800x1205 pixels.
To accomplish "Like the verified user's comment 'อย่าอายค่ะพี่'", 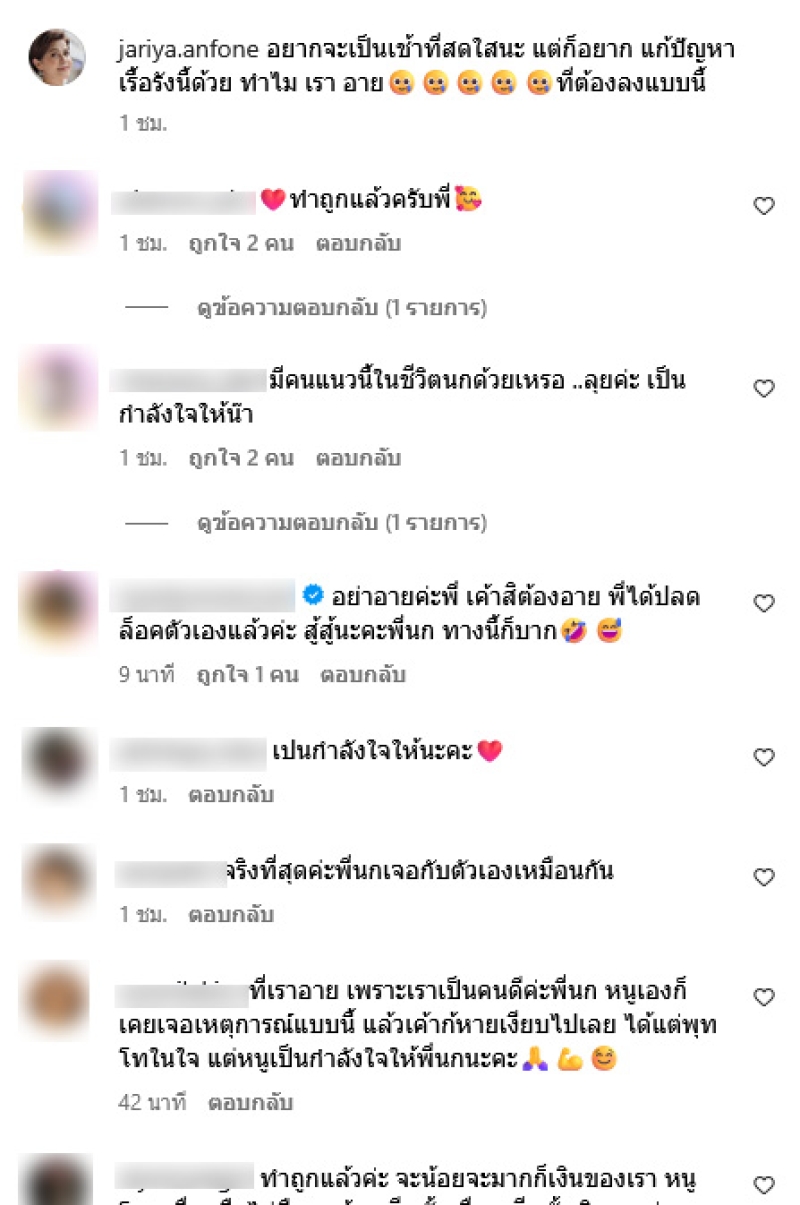I will pyautogui.click(x=764, y=603).
